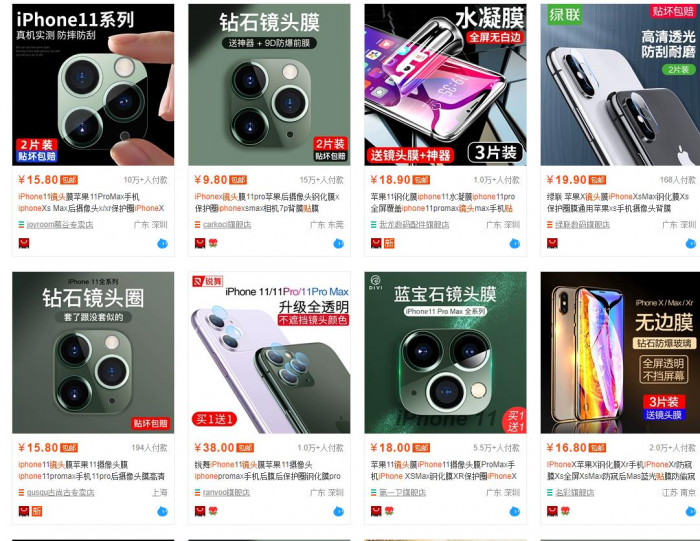Open the iPhone11系列 lens film product at ¥15.80
The width and height of the screenshot is (700, 541).
[93, 85]
